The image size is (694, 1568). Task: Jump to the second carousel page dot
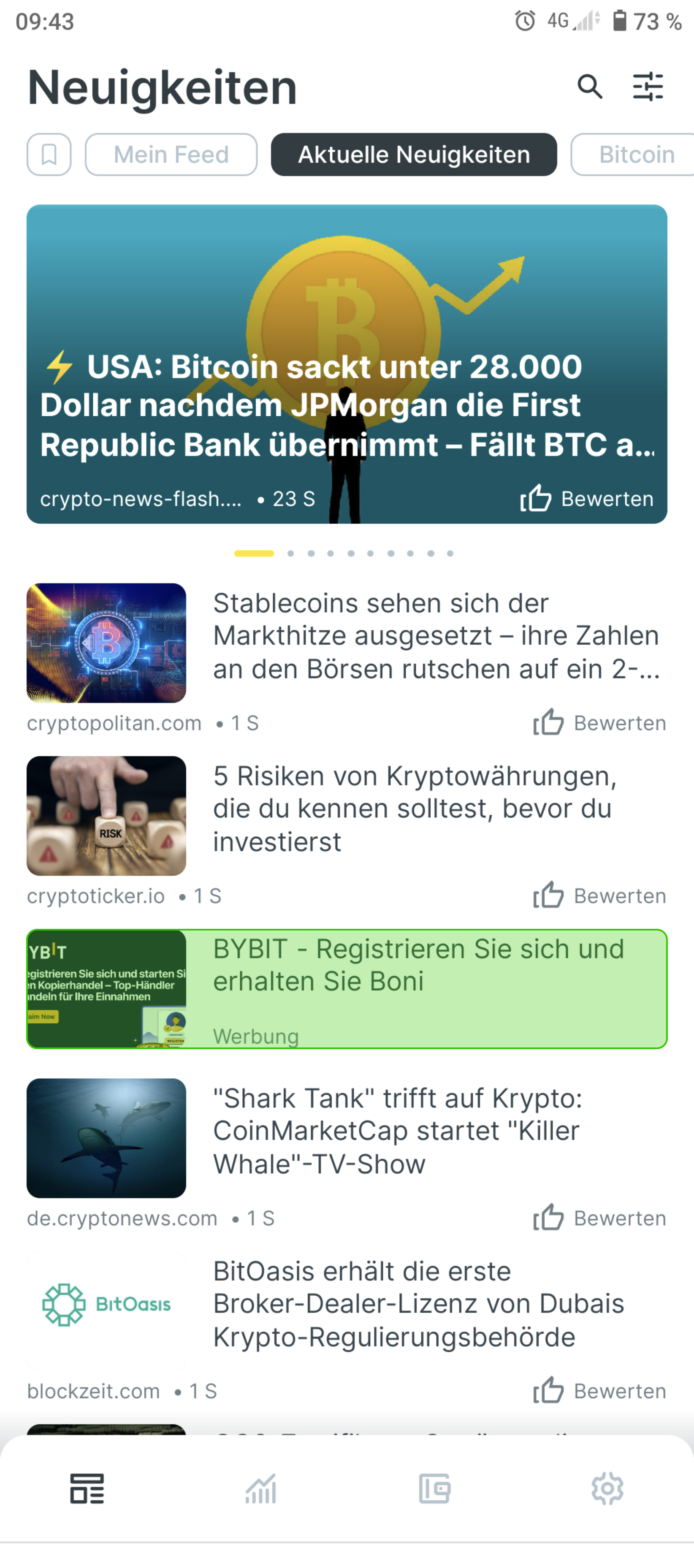tap(291, 553)
